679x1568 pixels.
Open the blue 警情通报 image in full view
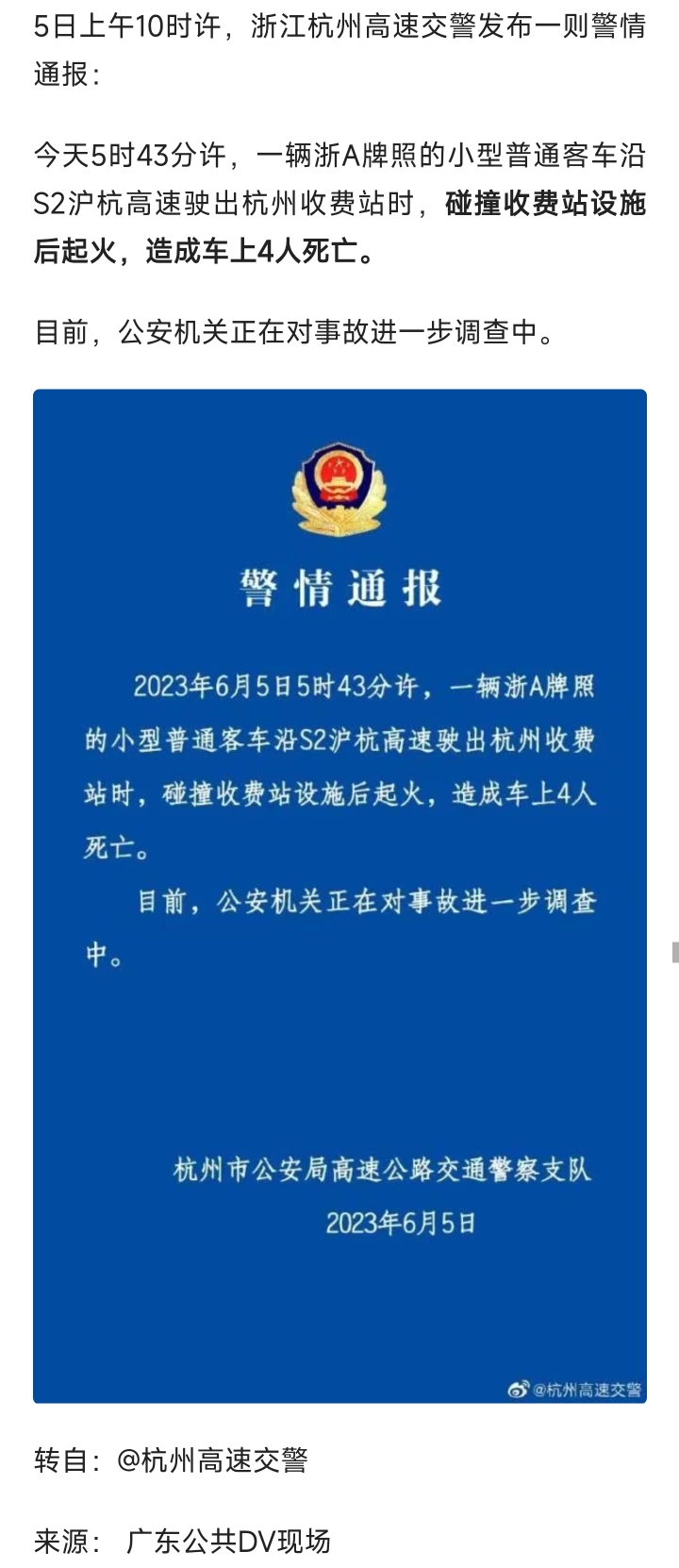(x=339, y=896)
